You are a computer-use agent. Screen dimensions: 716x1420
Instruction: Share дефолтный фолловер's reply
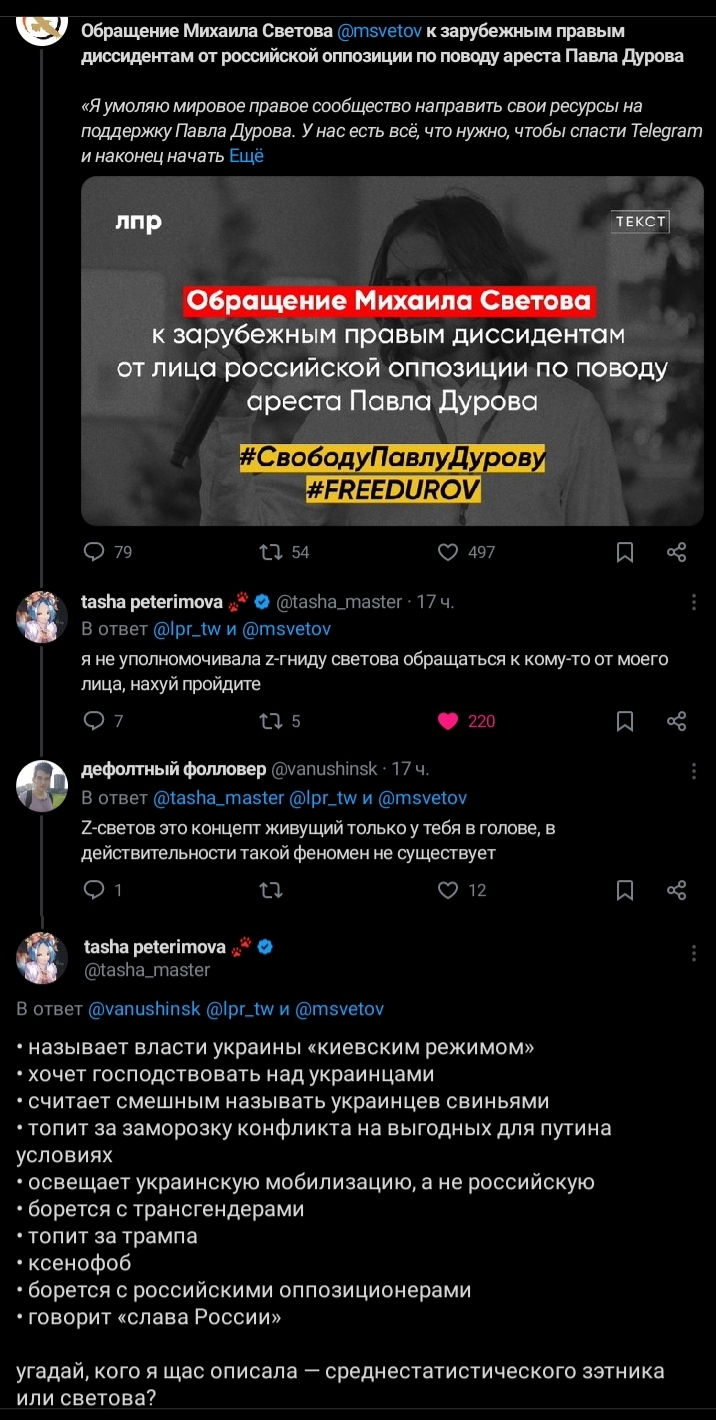tap(677, 890)
